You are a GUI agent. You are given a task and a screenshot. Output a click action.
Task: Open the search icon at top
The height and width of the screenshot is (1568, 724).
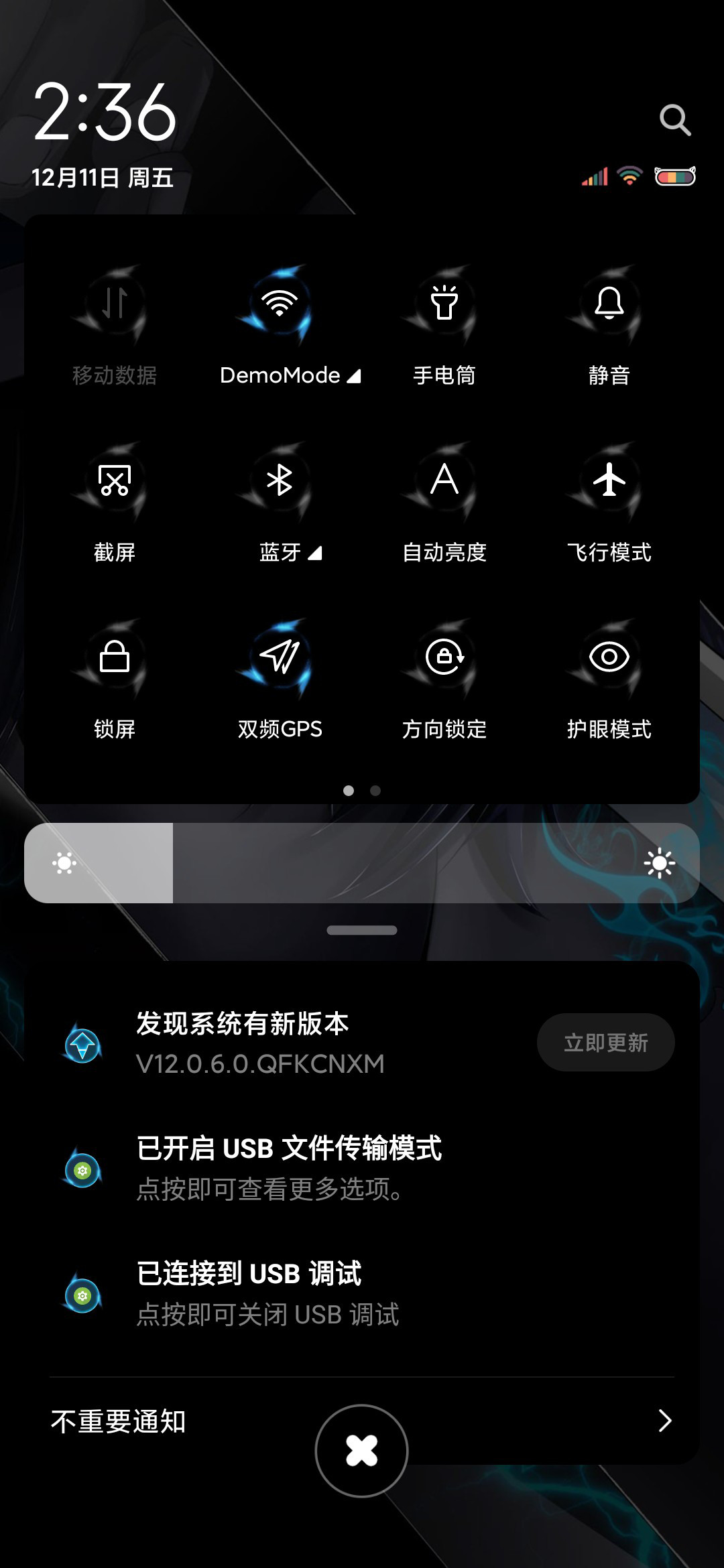pyautogui.click(x=675, y=120)
